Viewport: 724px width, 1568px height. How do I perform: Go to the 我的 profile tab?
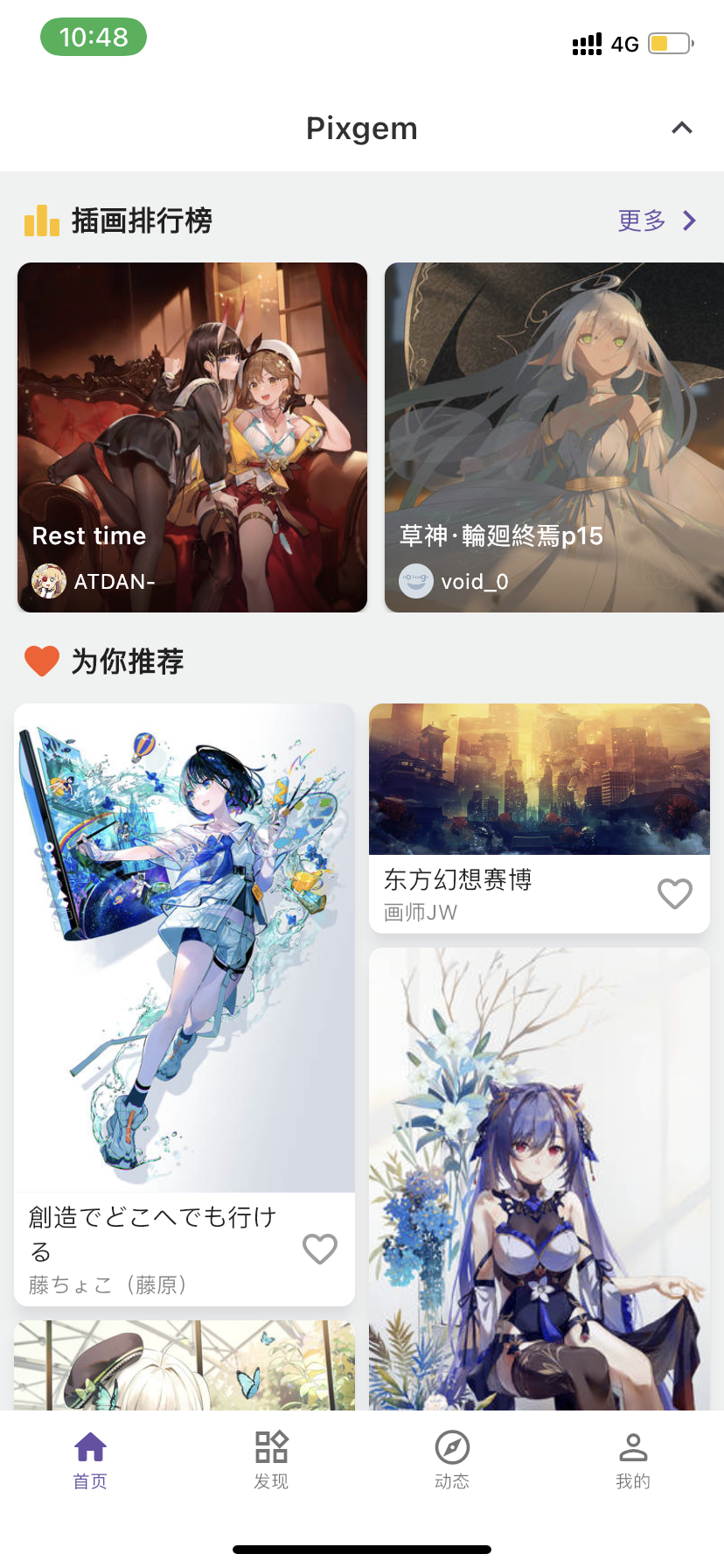(x=633, y=1459)
